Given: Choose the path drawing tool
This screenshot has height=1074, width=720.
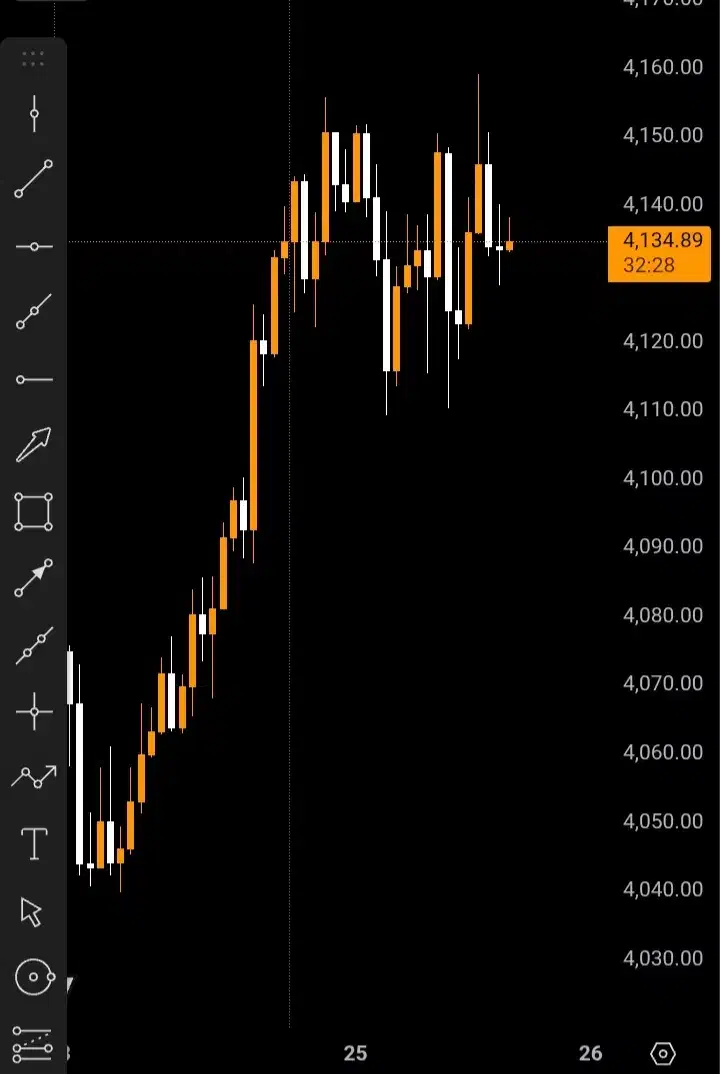Looking at the screenshot, I should pyautogui.click(x=34, y=777).
